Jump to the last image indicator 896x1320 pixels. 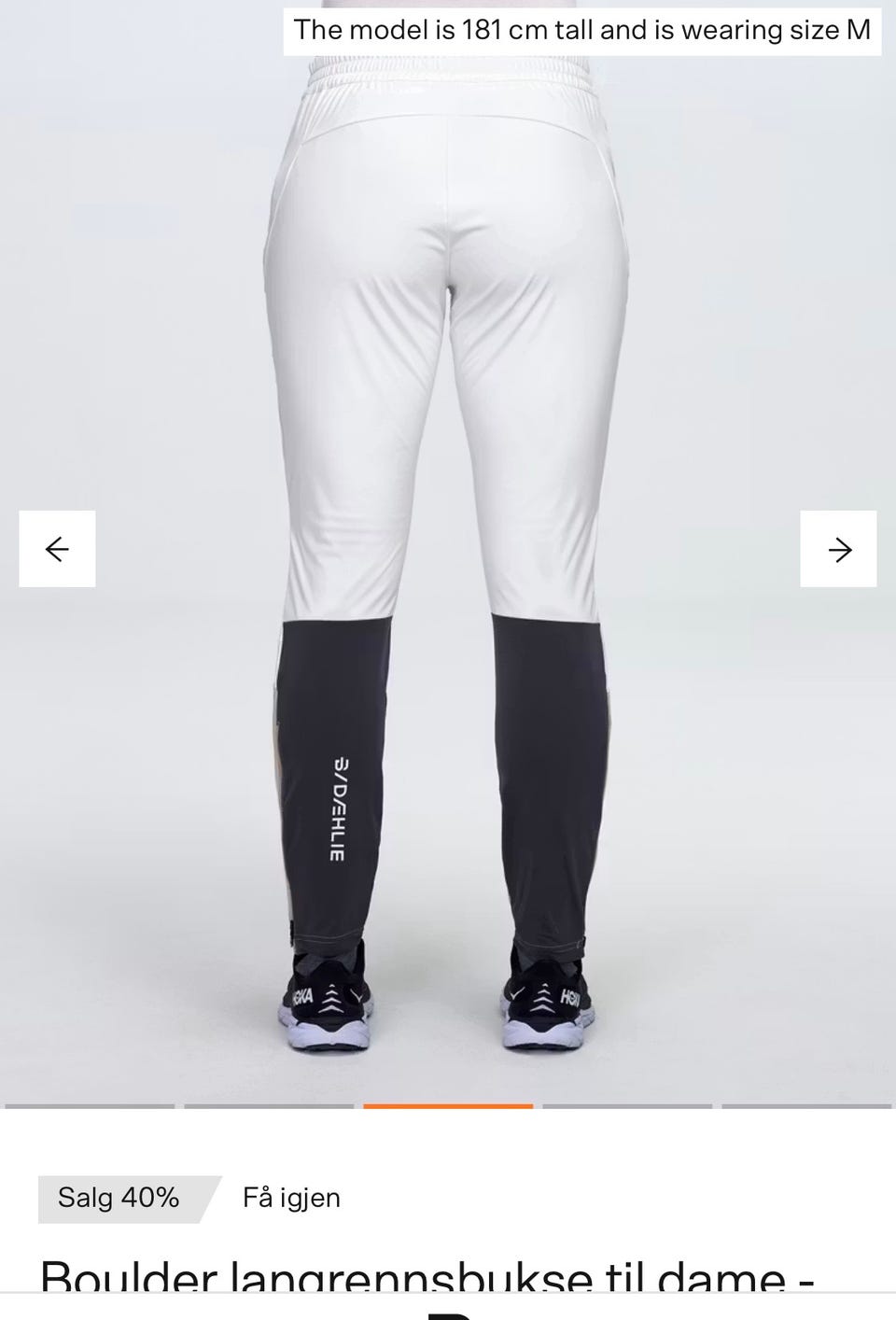pyautogui.click(x=807, y=1106)
